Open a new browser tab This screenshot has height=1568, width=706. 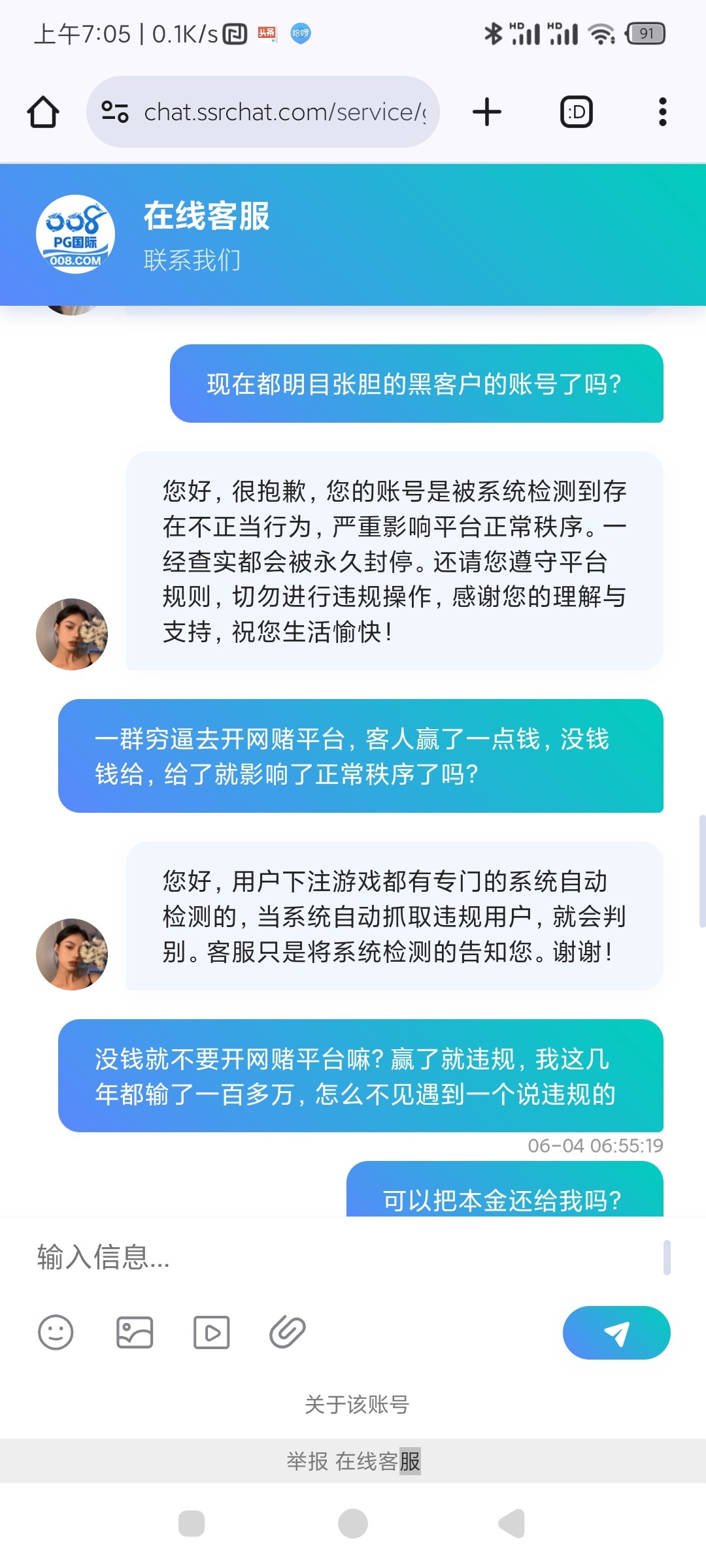[x=486, y=112]
